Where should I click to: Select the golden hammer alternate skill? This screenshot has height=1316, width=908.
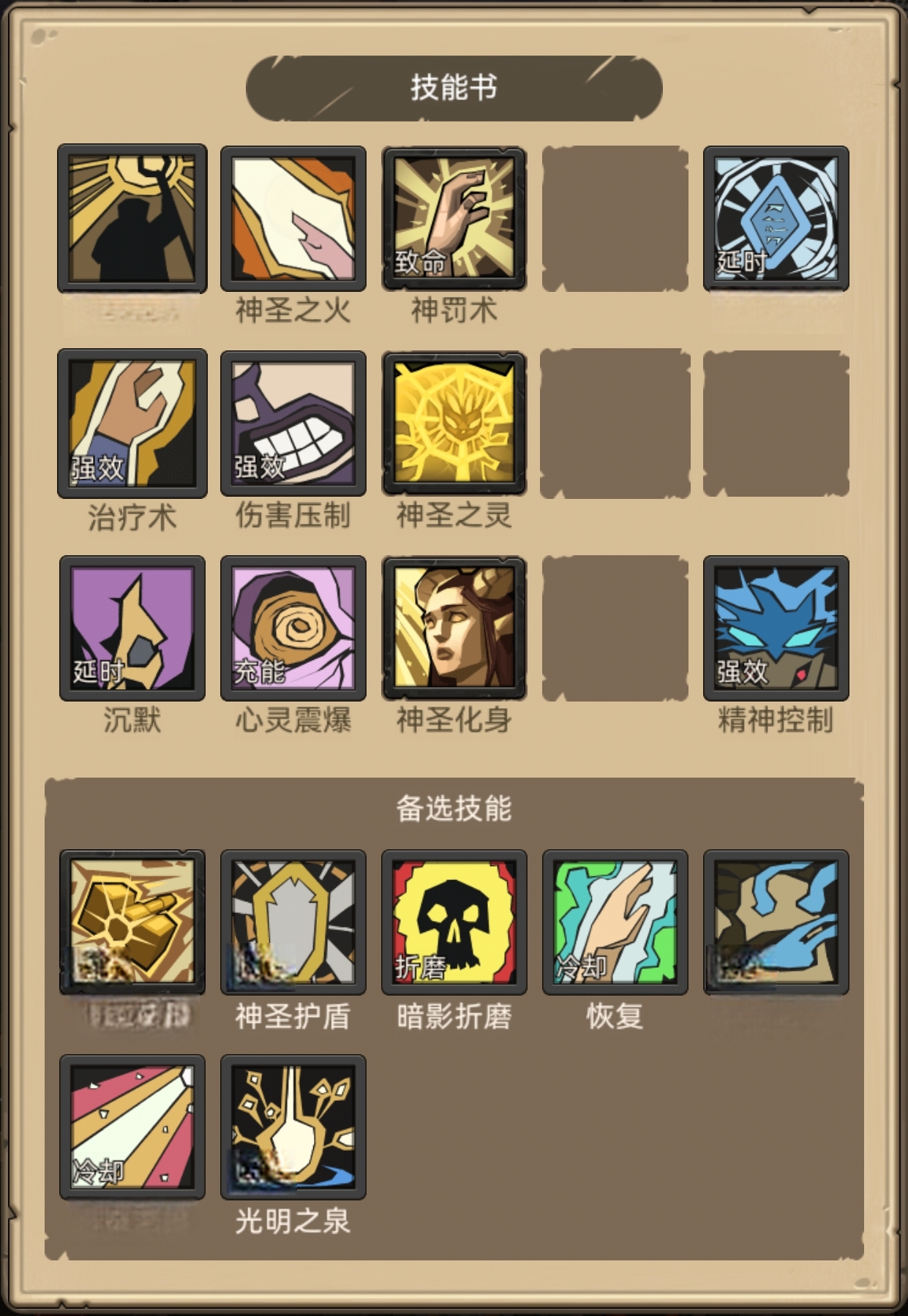click(x=132, y=922)
